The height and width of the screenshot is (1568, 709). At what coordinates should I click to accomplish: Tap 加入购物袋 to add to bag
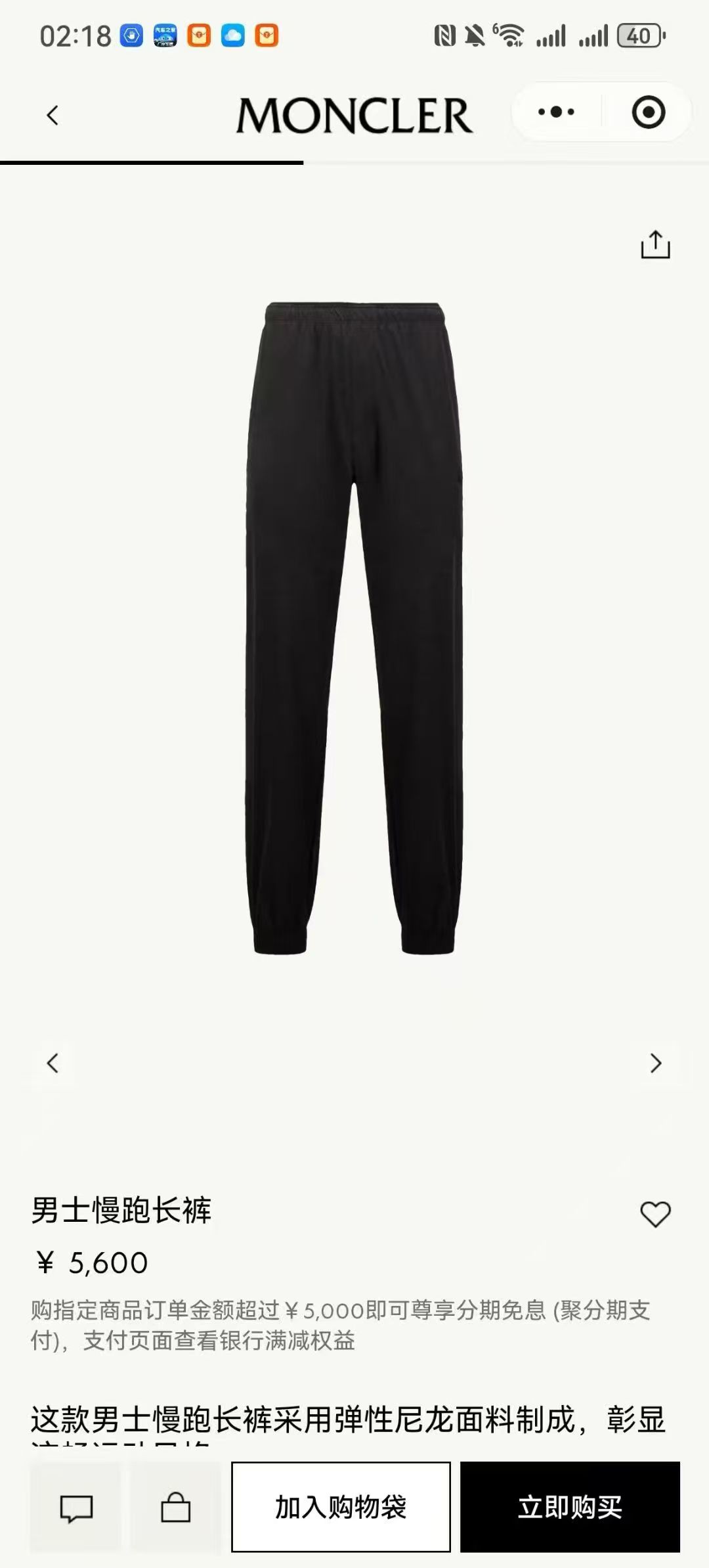point(341,1508)
